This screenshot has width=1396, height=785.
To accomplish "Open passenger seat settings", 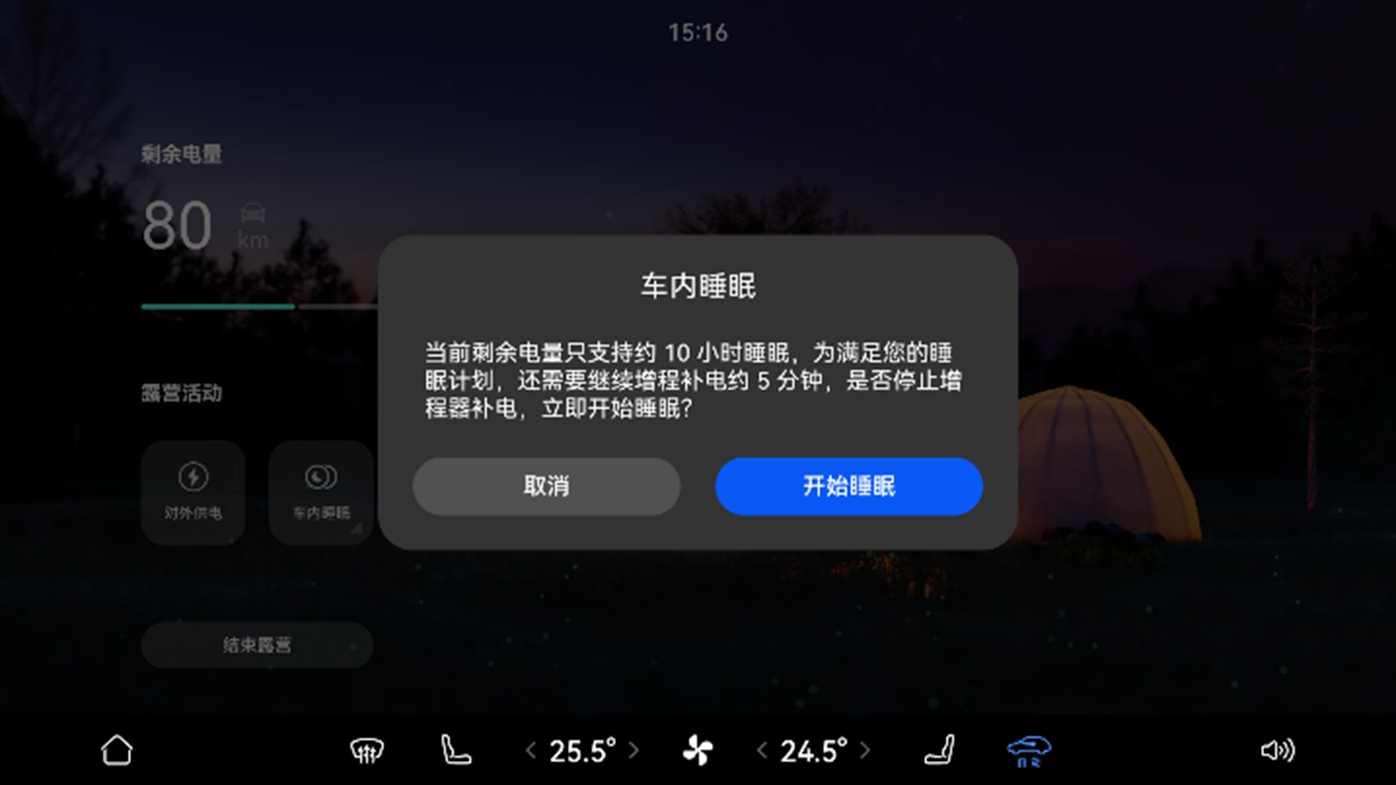I will [938, 750].
